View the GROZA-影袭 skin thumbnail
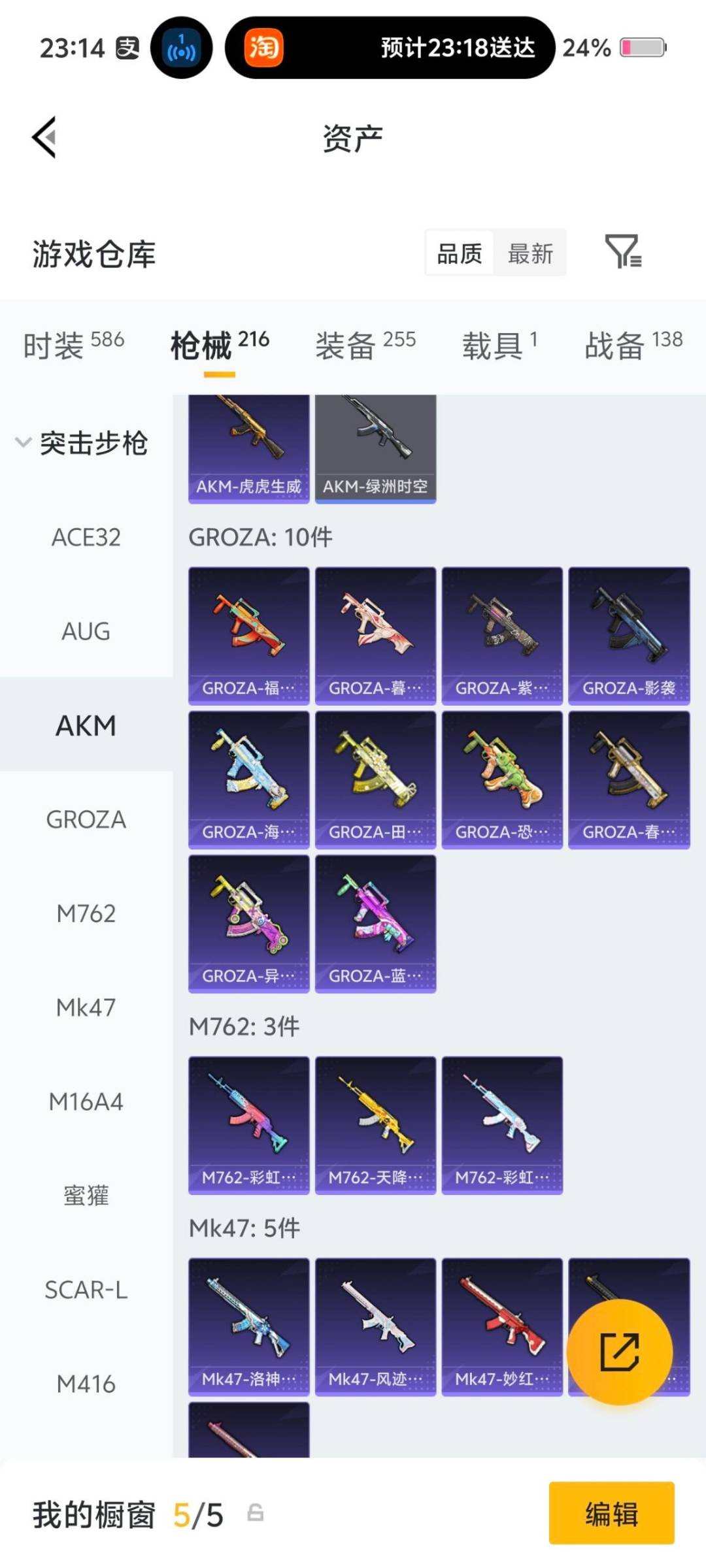 pos(629,634)
